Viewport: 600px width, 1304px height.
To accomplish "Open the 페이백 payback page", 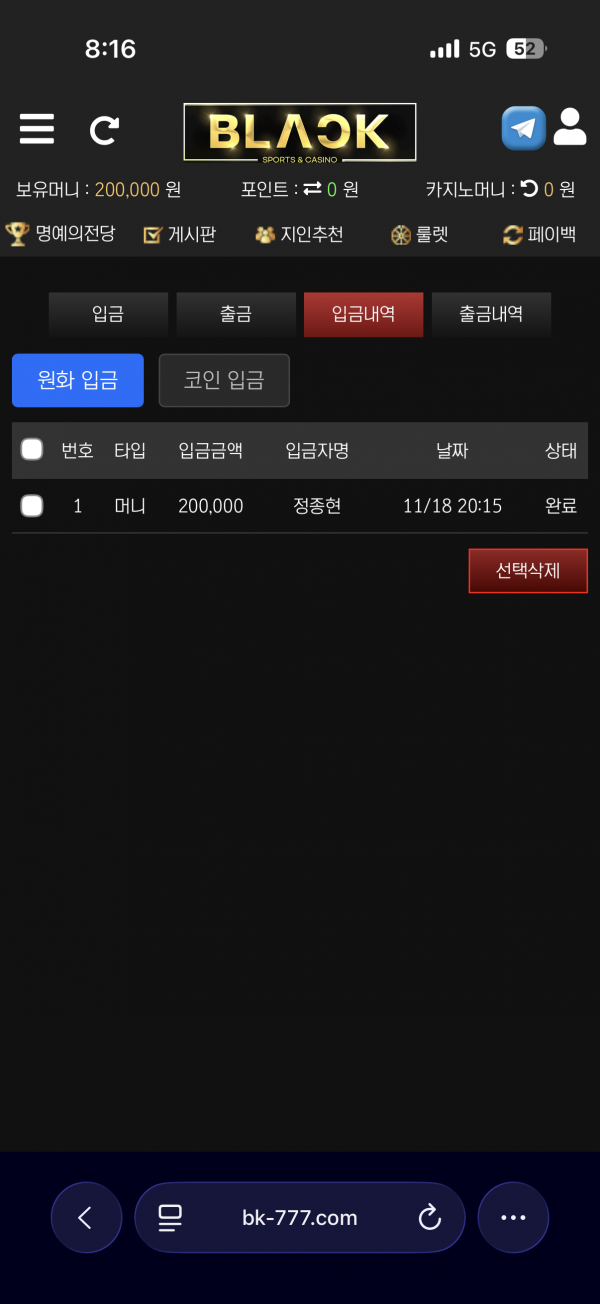I will click(539, 235).
